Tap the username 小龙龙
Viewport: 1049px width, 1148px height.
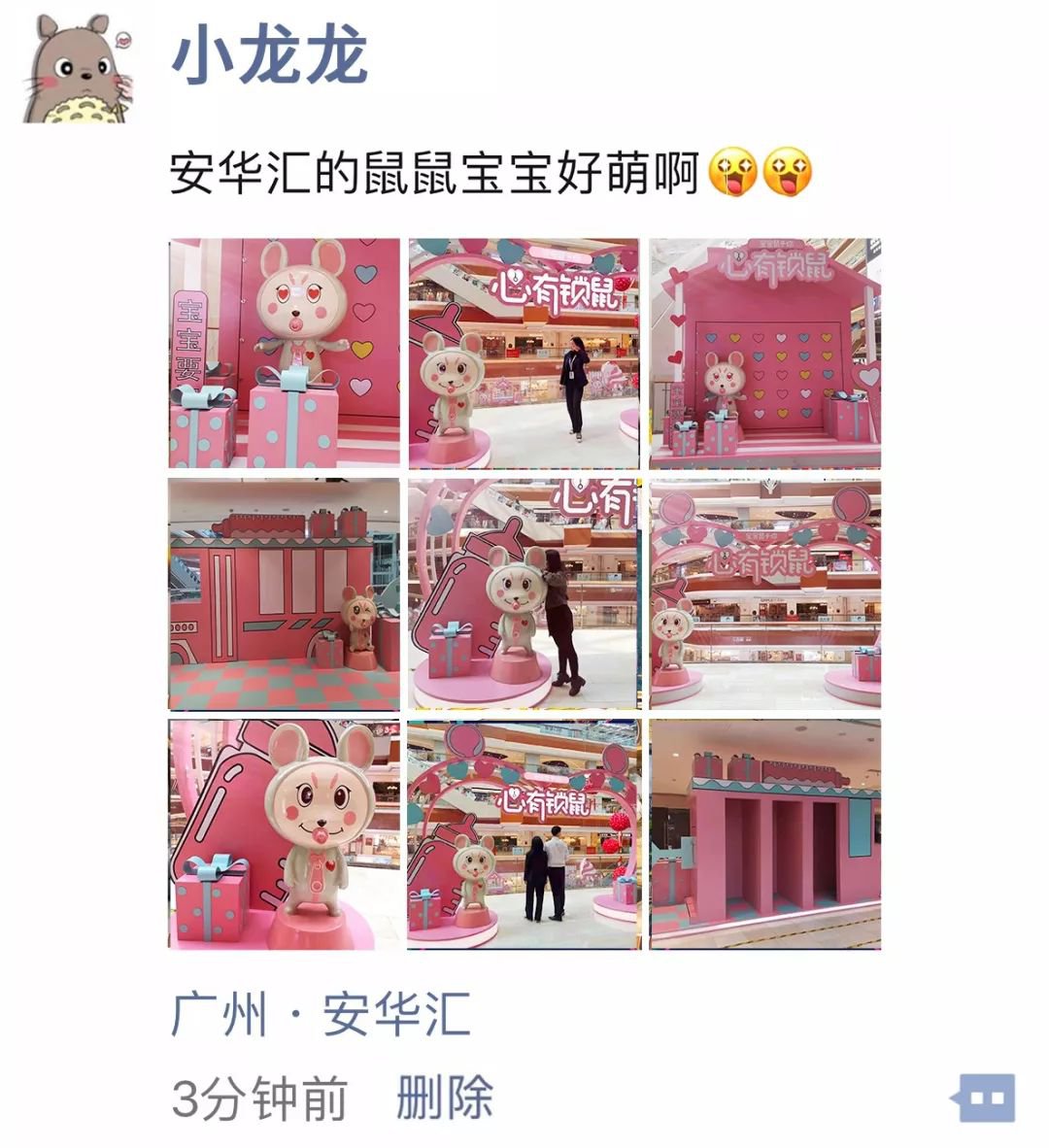point(270,56)
